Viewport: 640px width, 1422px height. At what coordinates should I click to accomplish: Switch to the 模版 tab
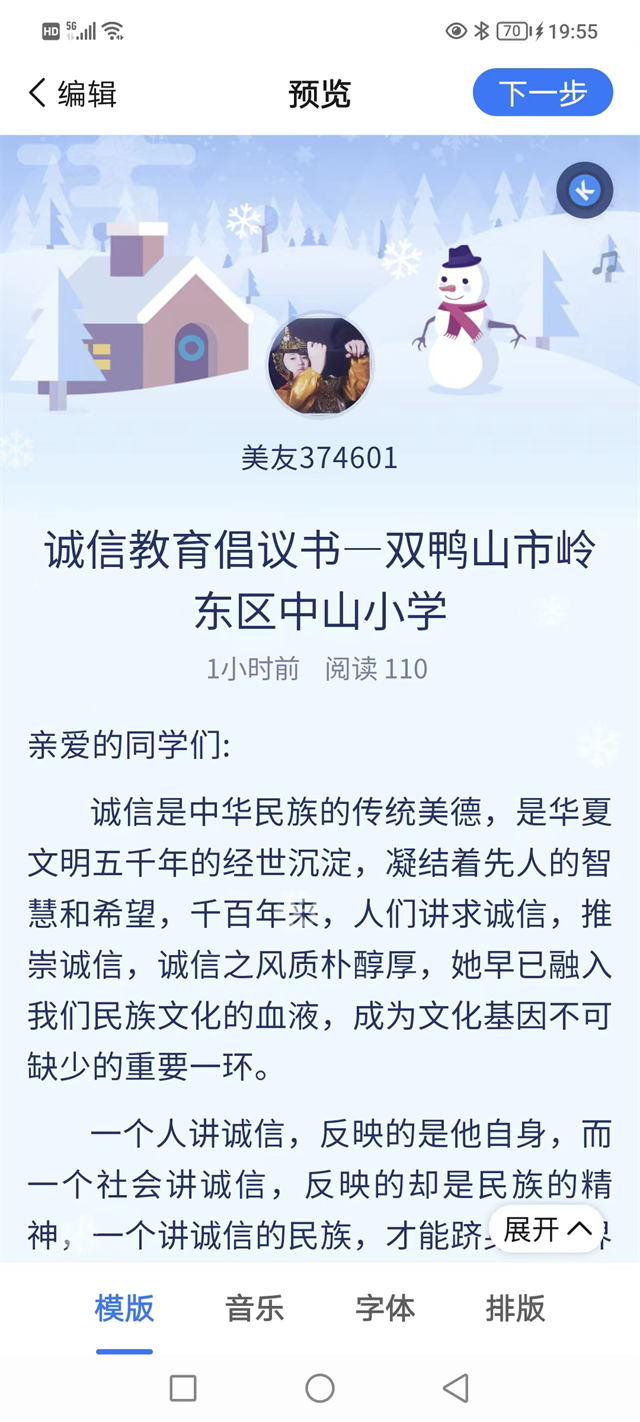click(x=125, y=1308)
